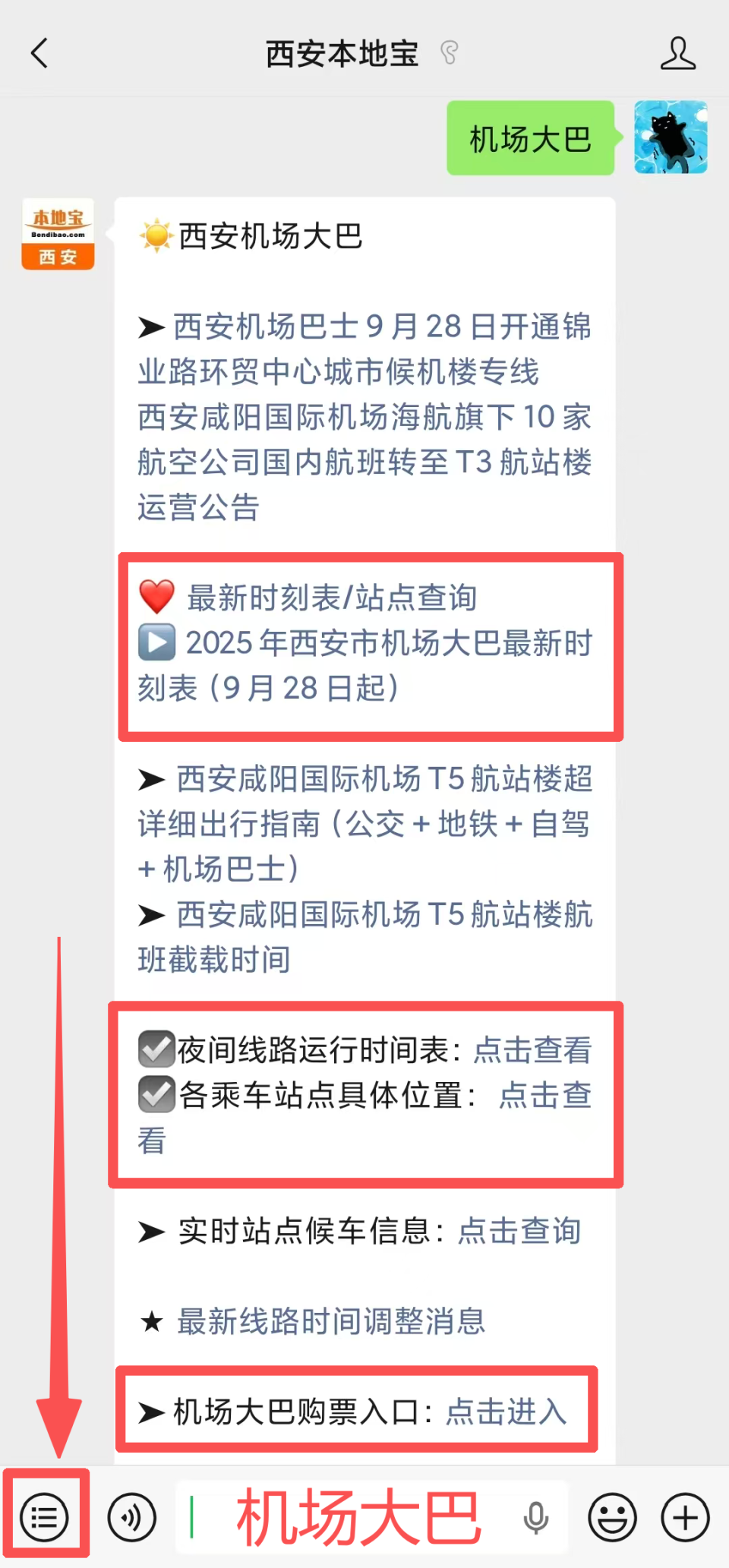Click the back arrow to exit chat
This screenshot has width=729, height=1568.
(39, 53)
